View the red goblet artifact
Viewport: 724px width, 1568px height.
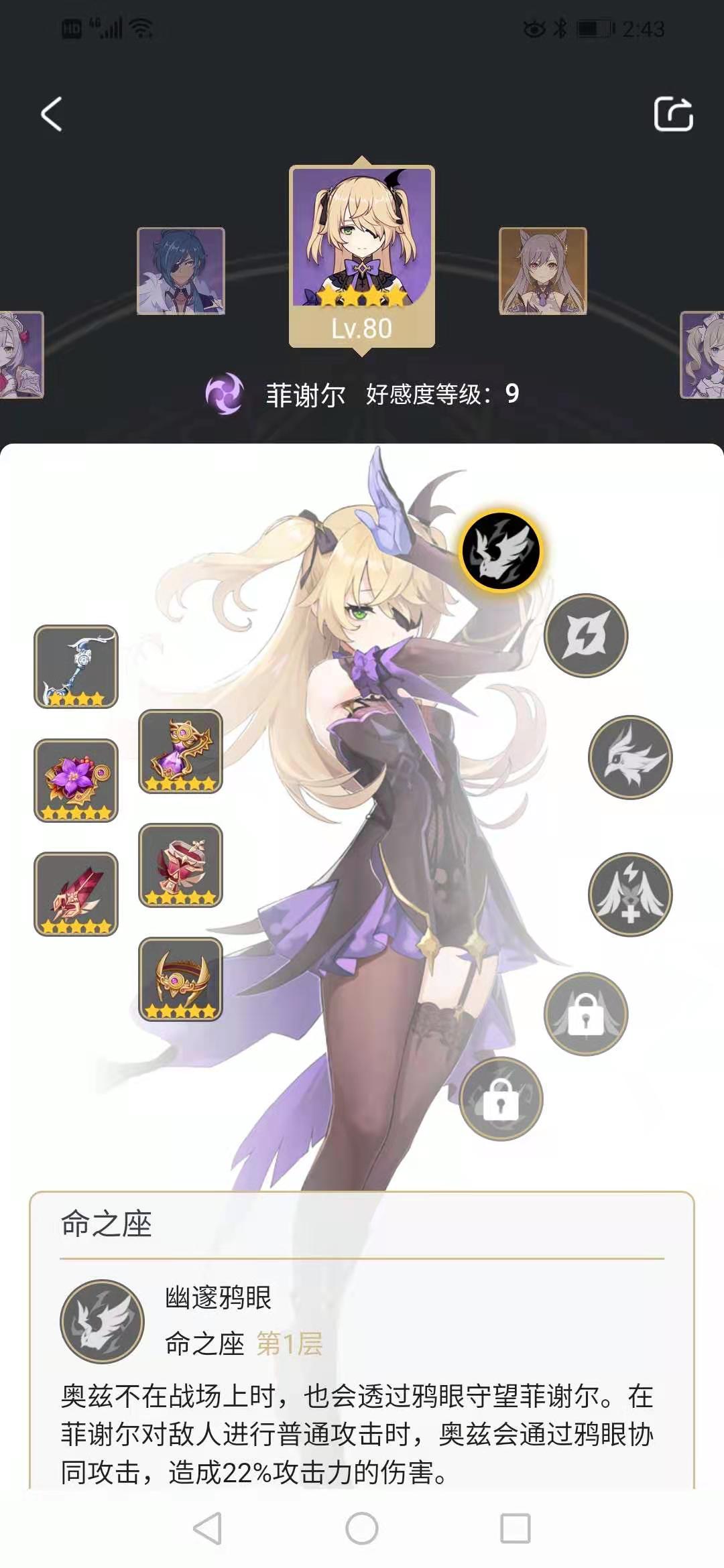coord(180,865)
